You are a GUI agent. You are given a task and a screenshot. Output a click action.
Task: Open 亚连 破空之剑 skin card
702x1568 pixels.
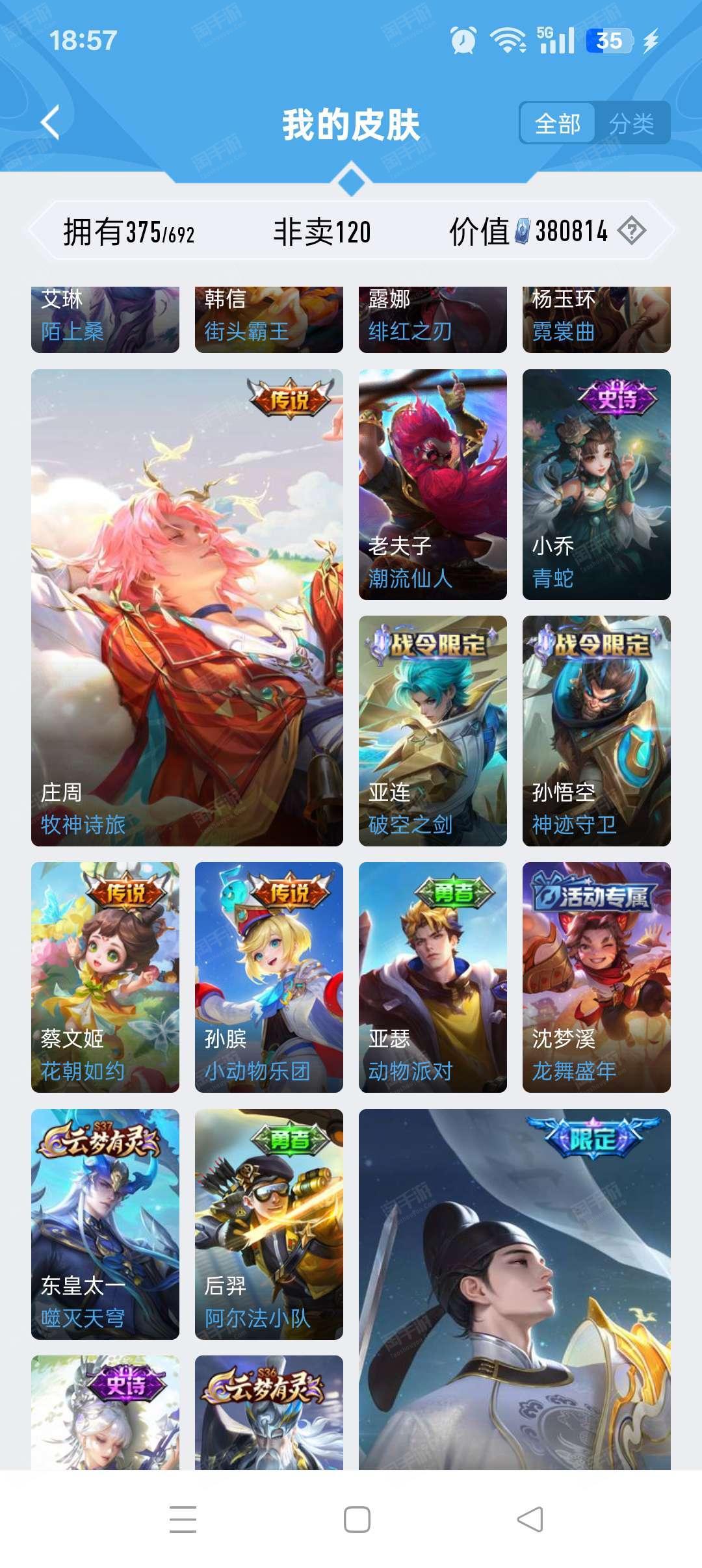[433, 731]
